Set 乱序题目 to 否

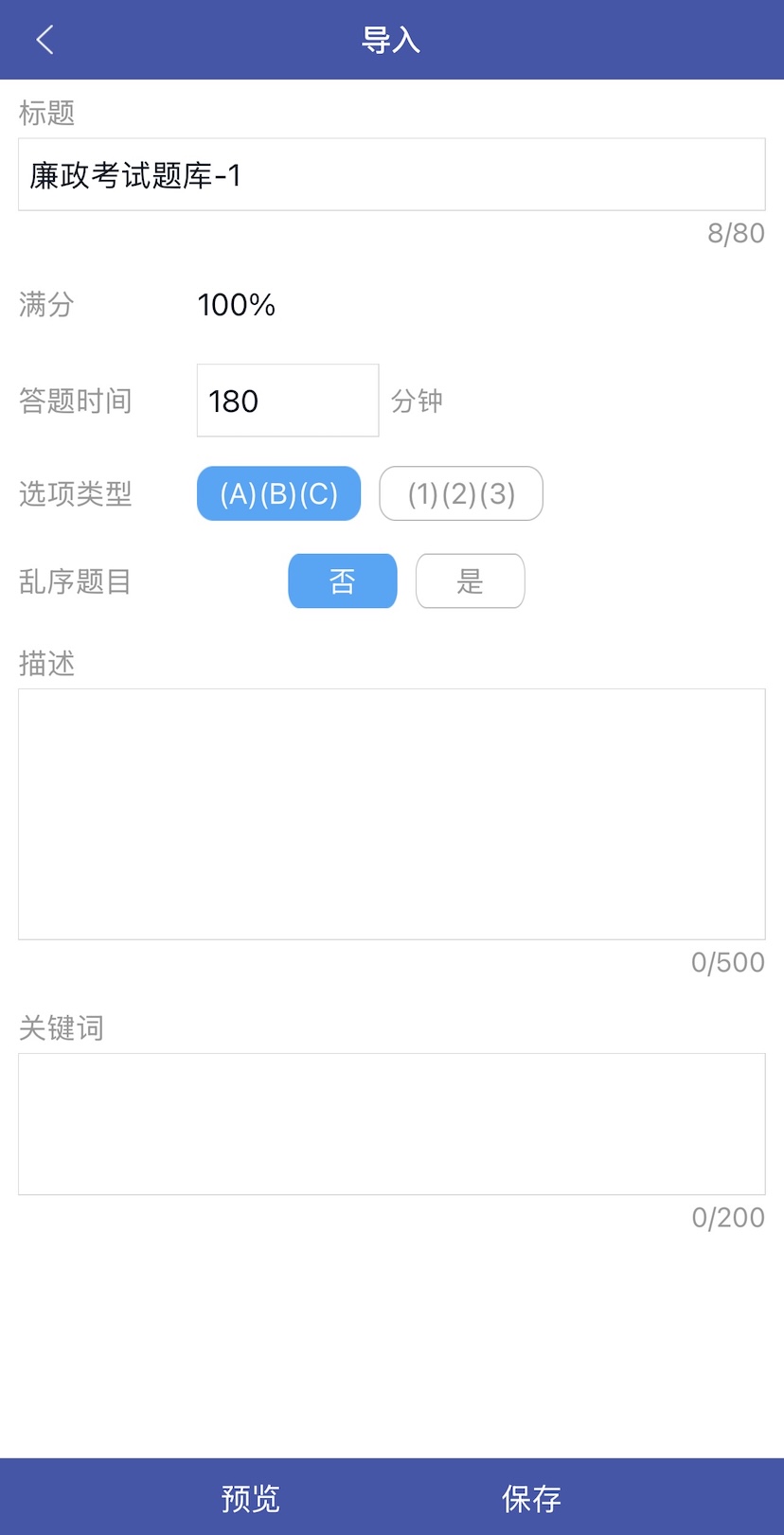342,580
